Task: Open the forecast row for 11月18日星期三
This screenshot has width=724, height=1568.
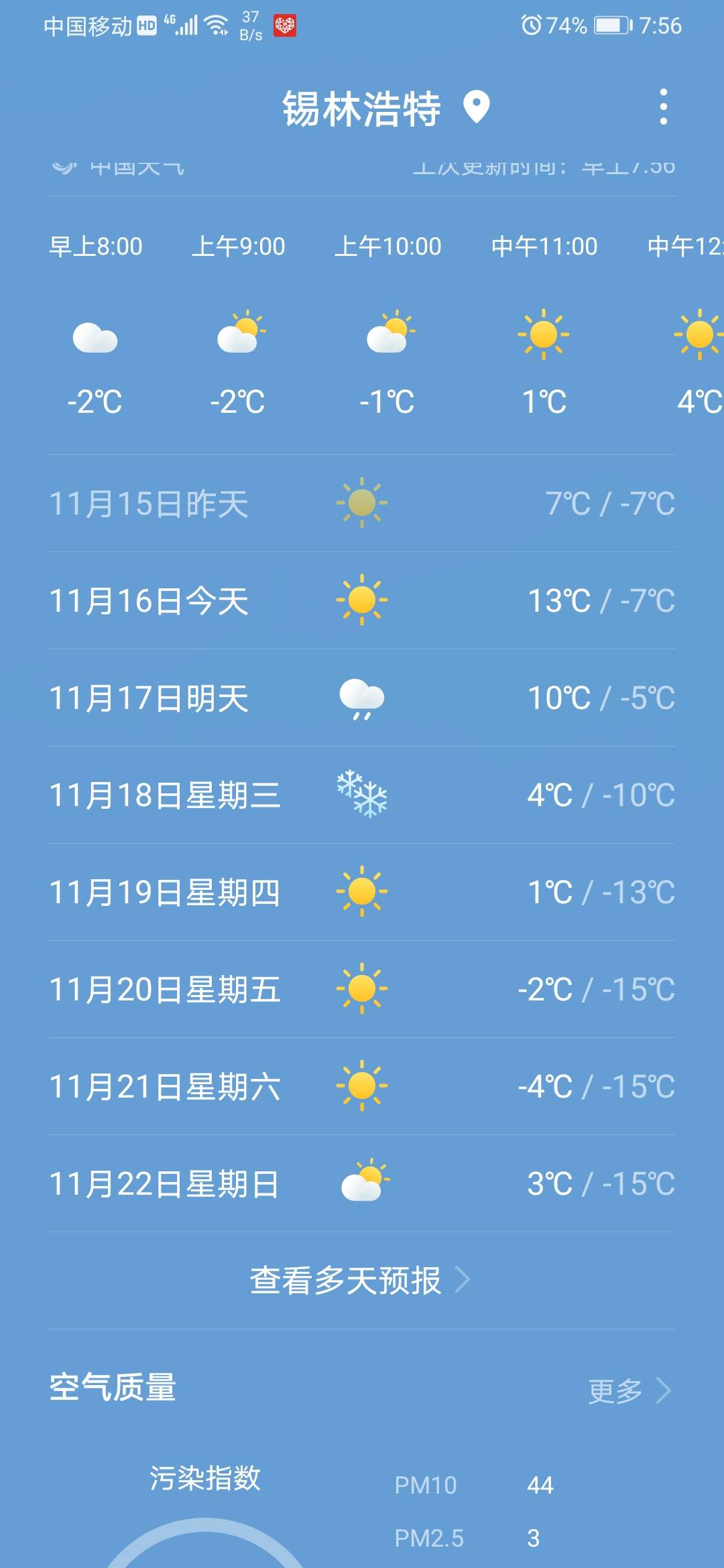Action: click(362, 795)
